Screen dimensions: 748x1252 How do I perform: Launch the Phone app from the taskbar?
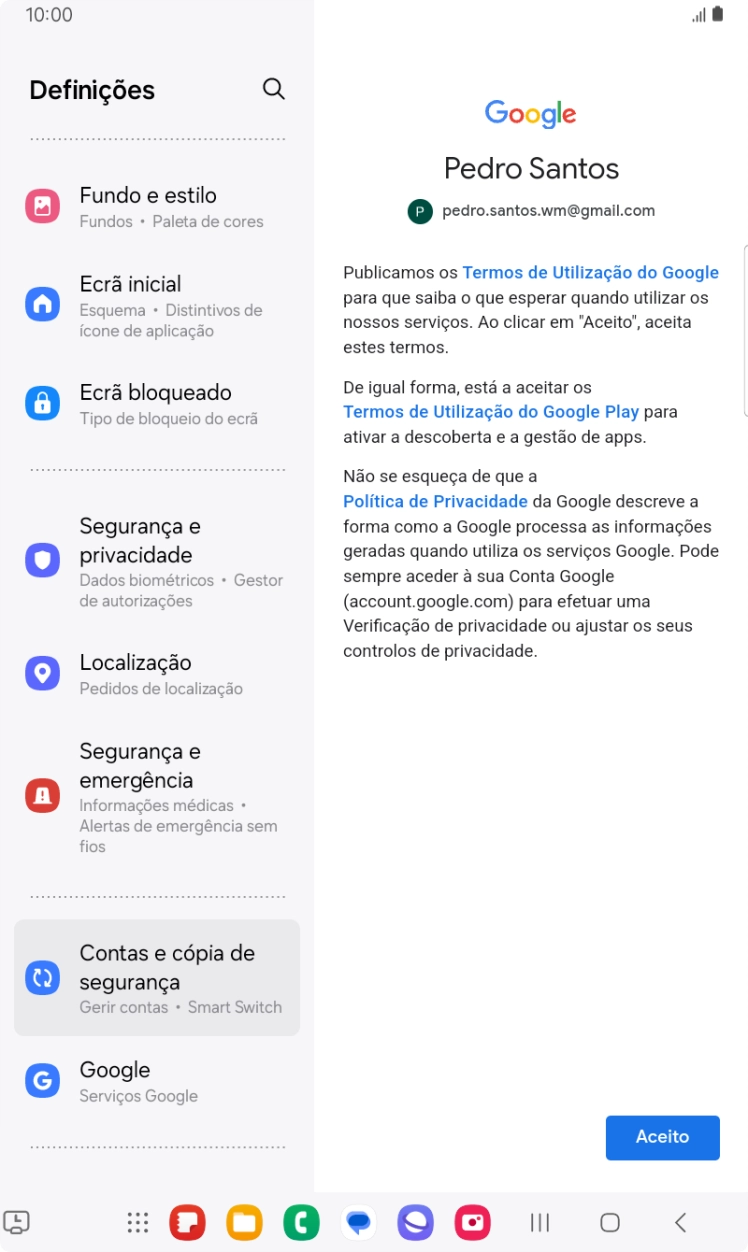pyautogui.click(x=301, y=1222)
